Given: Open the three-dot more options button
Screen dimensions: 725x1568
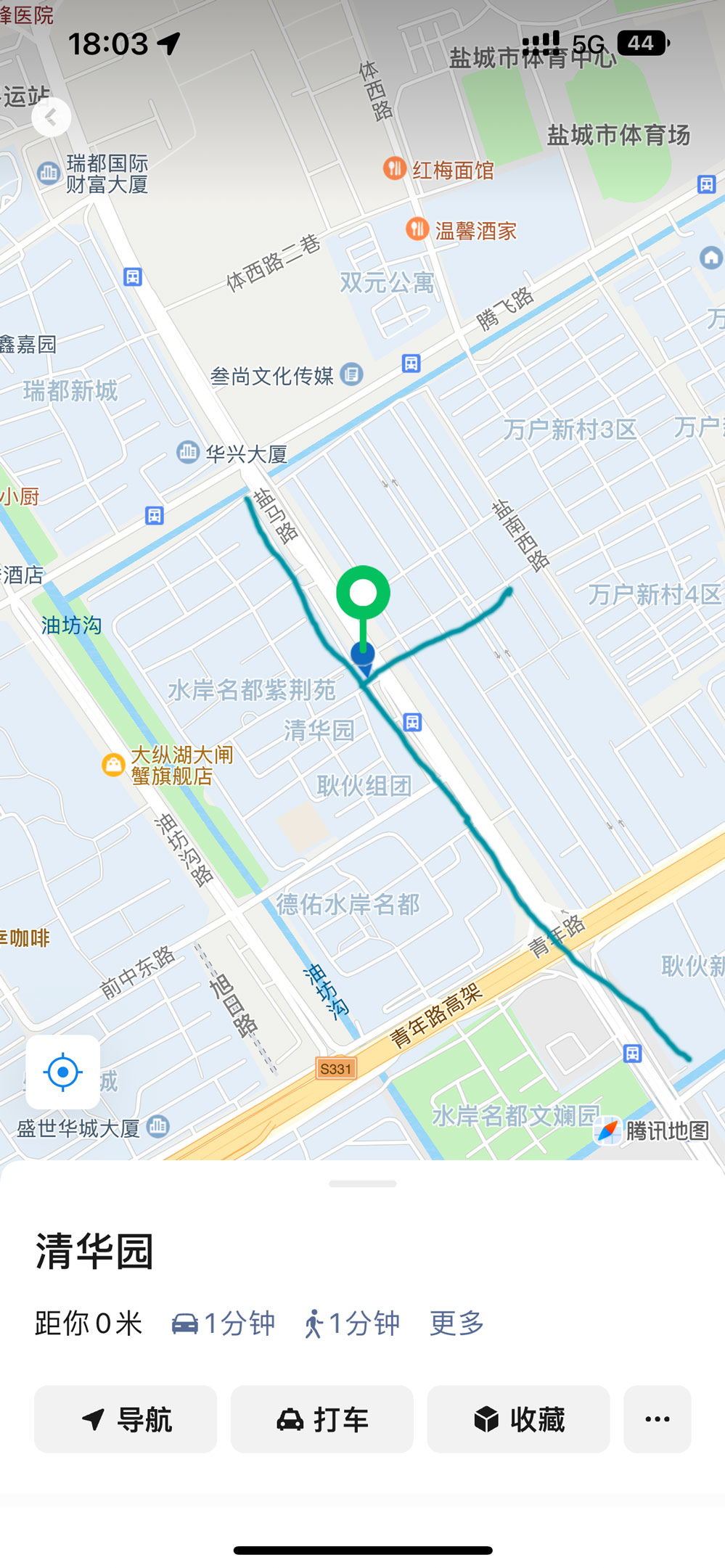Looking at the screenshot, I should 657,1419.
